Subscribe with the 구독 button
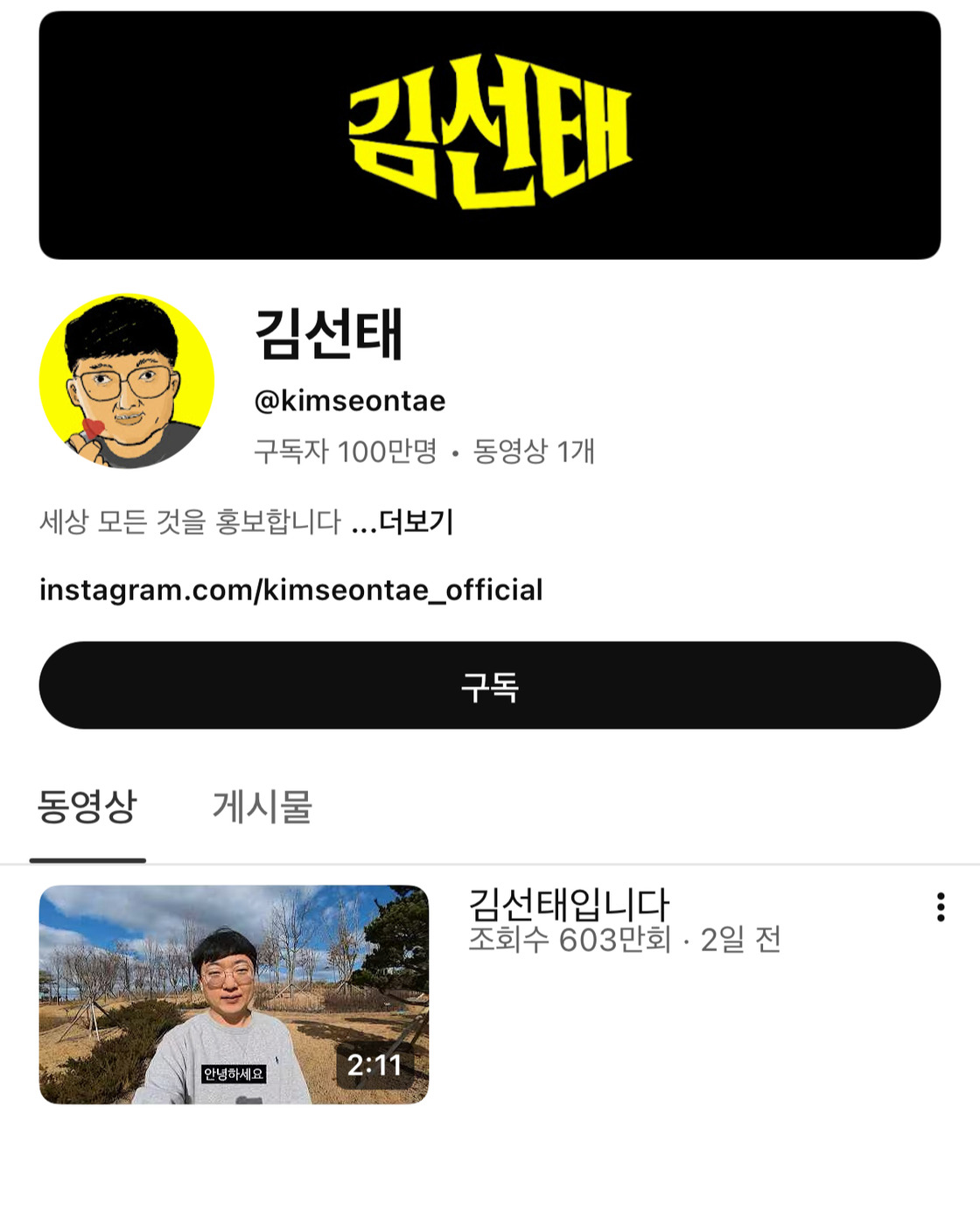The height and width of the screenshot is (1225, 980). coord(490,685)
